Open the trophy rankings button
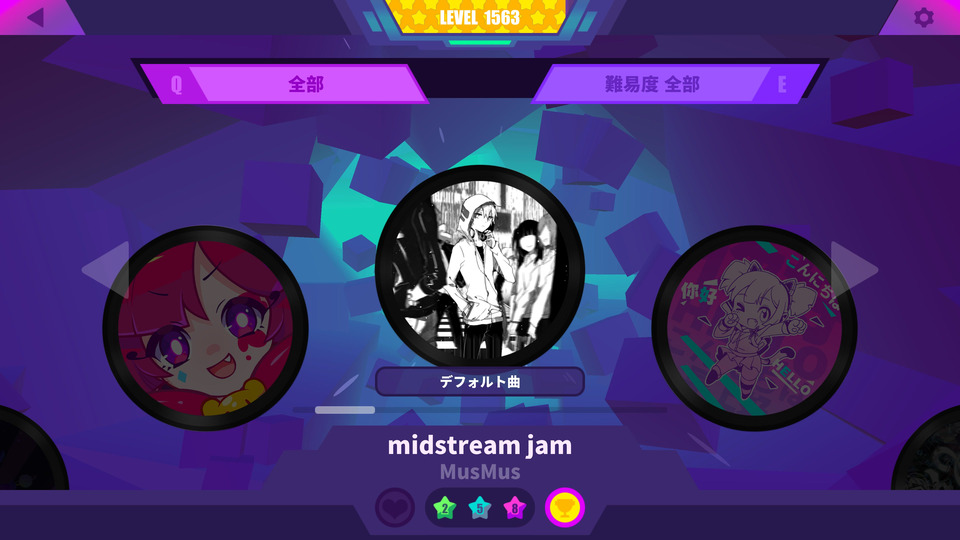Screen dimensions: 960x540 pos(565,508)
